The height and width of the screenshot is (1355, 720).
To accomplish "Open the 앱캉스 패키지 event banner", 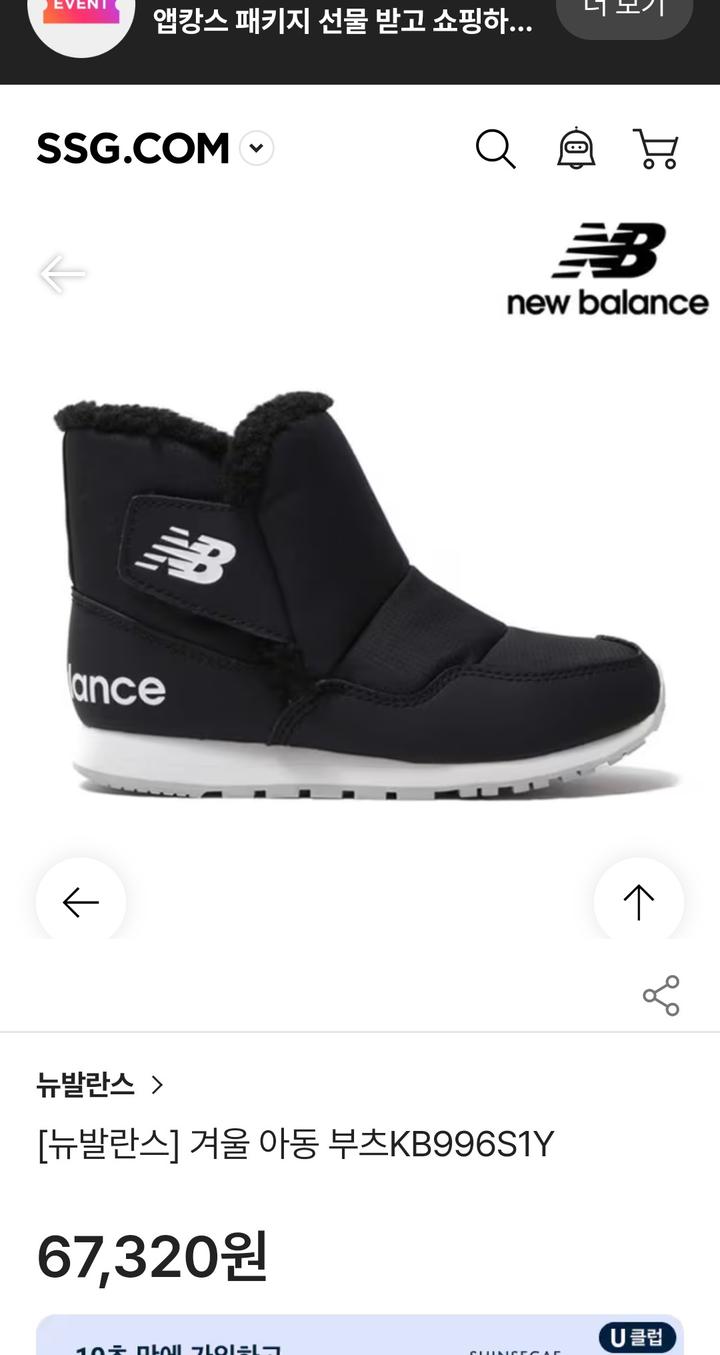I will [x=342, y=21].
